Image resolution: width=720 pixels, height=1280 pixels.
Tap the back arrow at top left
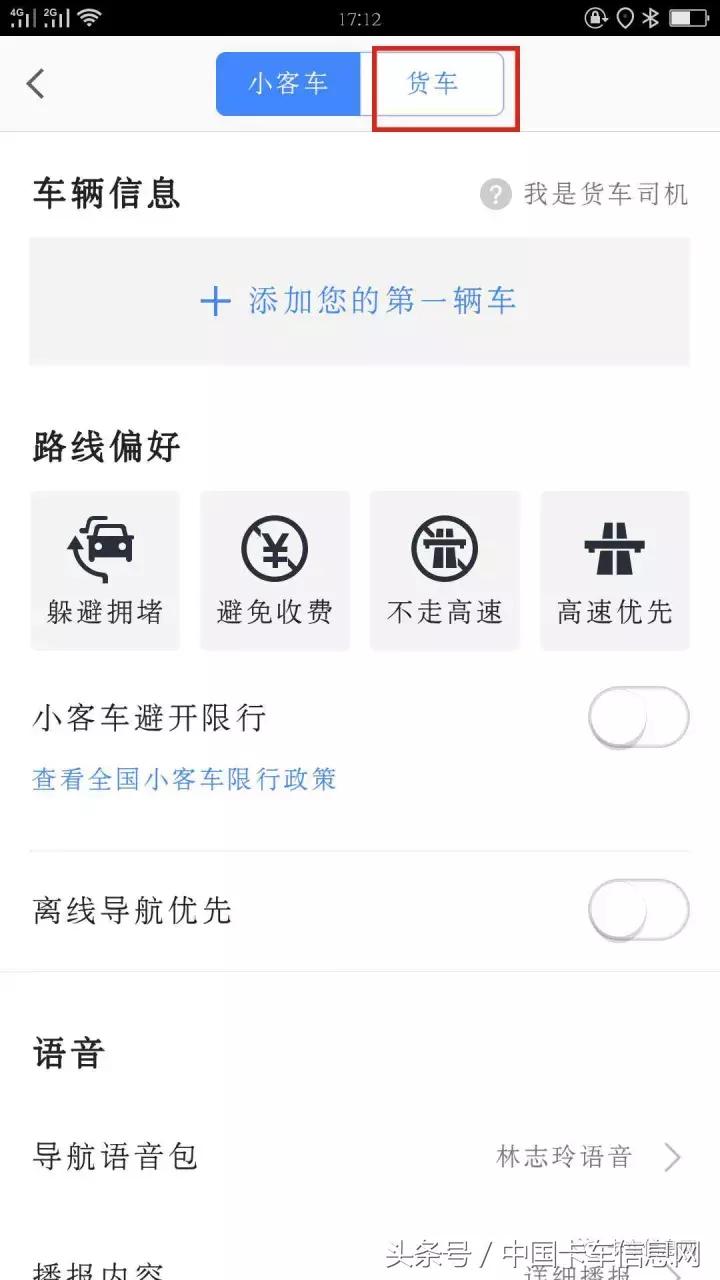tap(36, 84)
